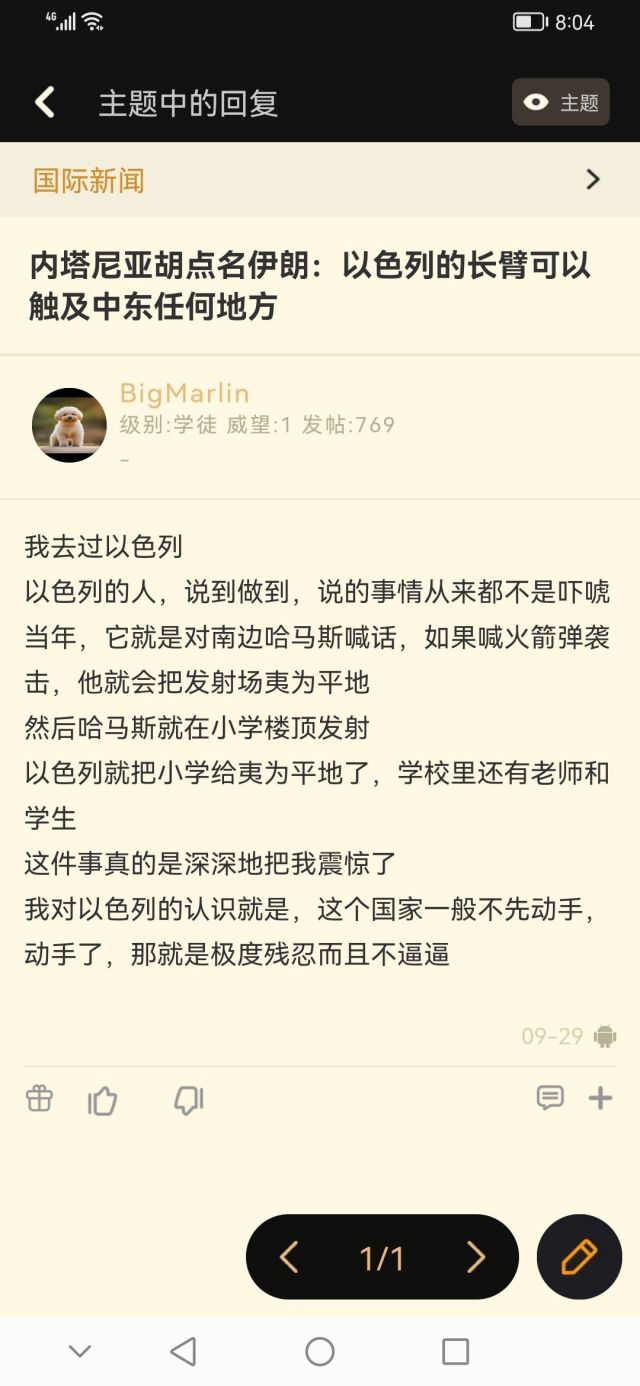The image size is (640, 1386).
Task: Tap the BigMarlin username
Action: 184,393
